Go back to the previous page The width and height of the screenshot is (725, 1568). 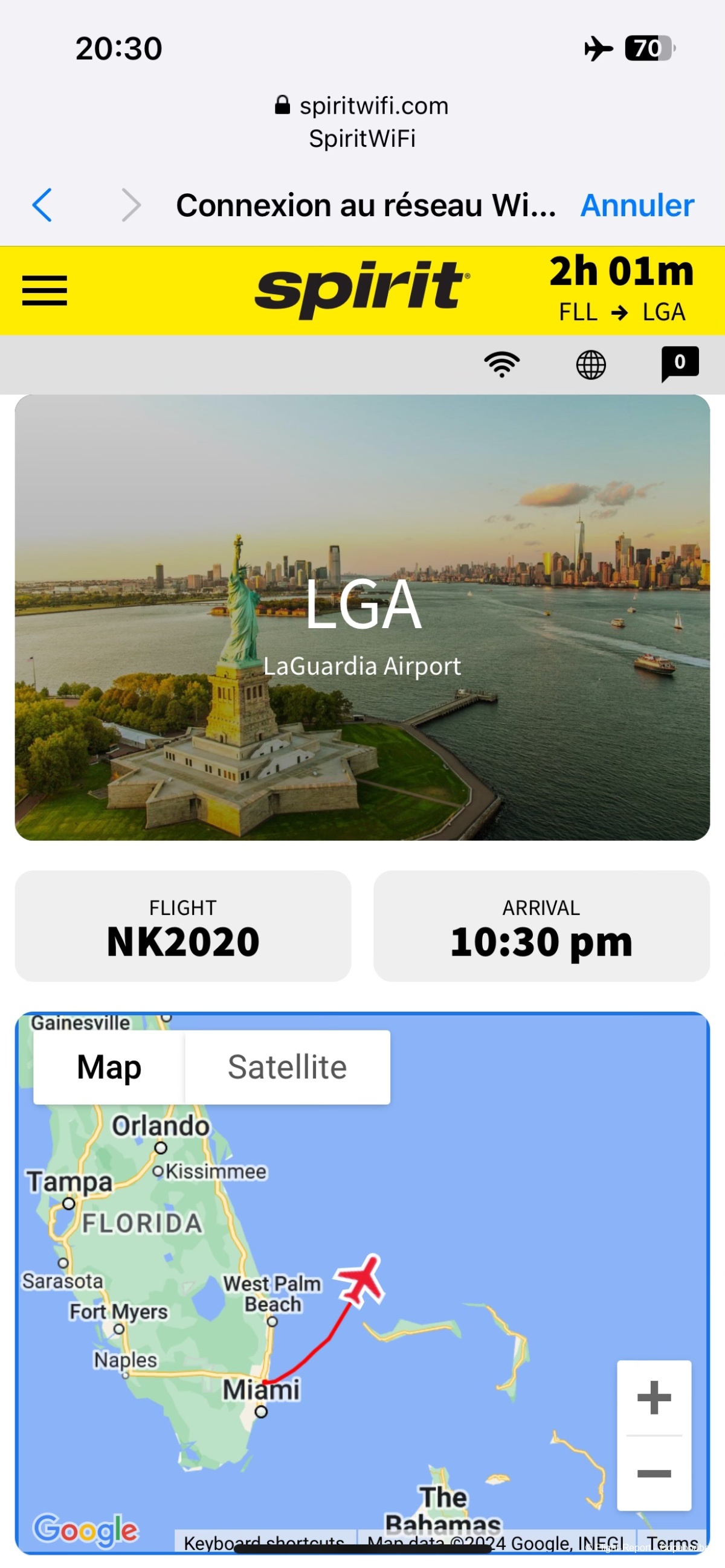42,205
